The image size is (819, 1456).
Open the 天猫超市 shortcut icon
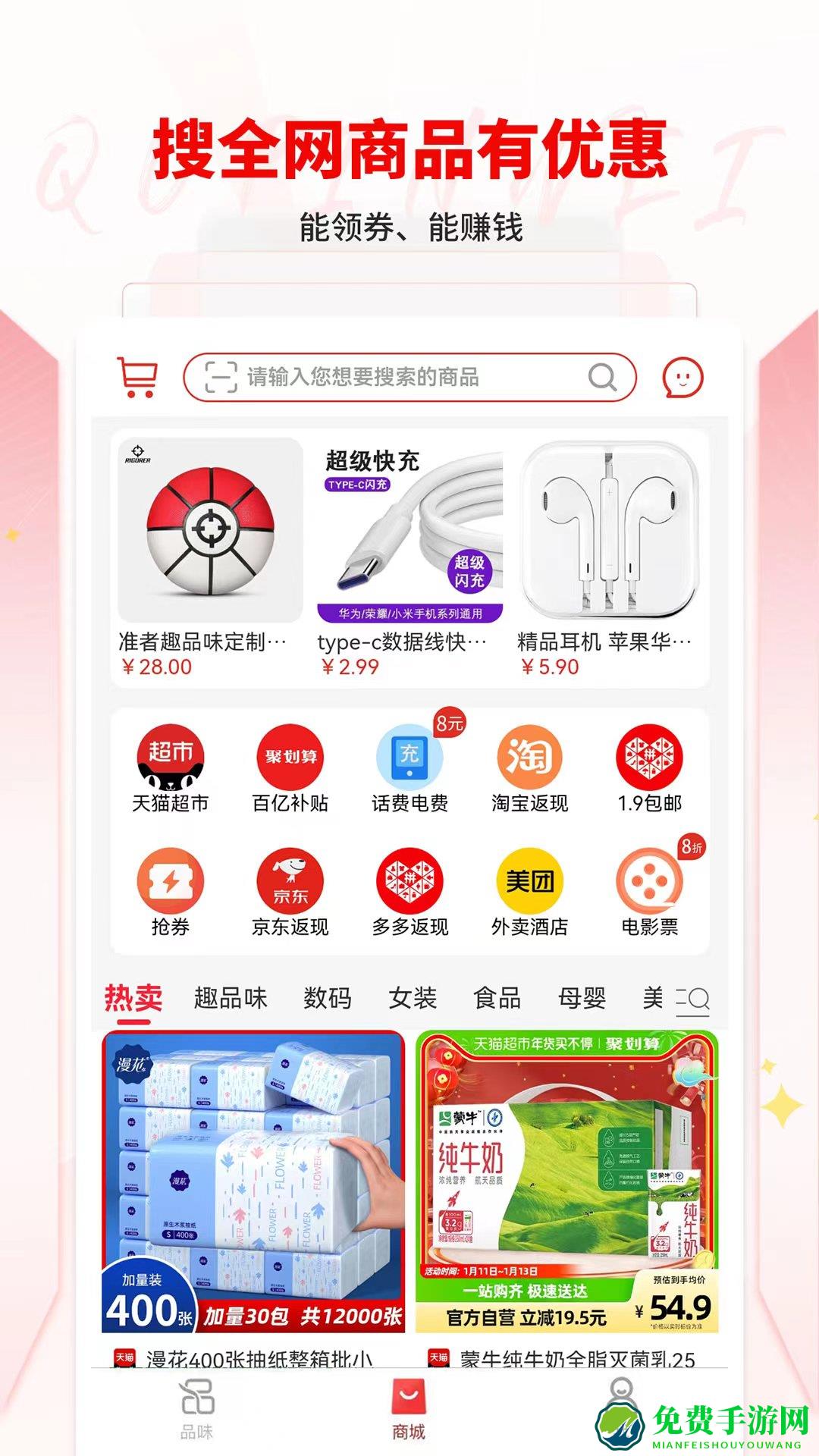coord(169,767)
